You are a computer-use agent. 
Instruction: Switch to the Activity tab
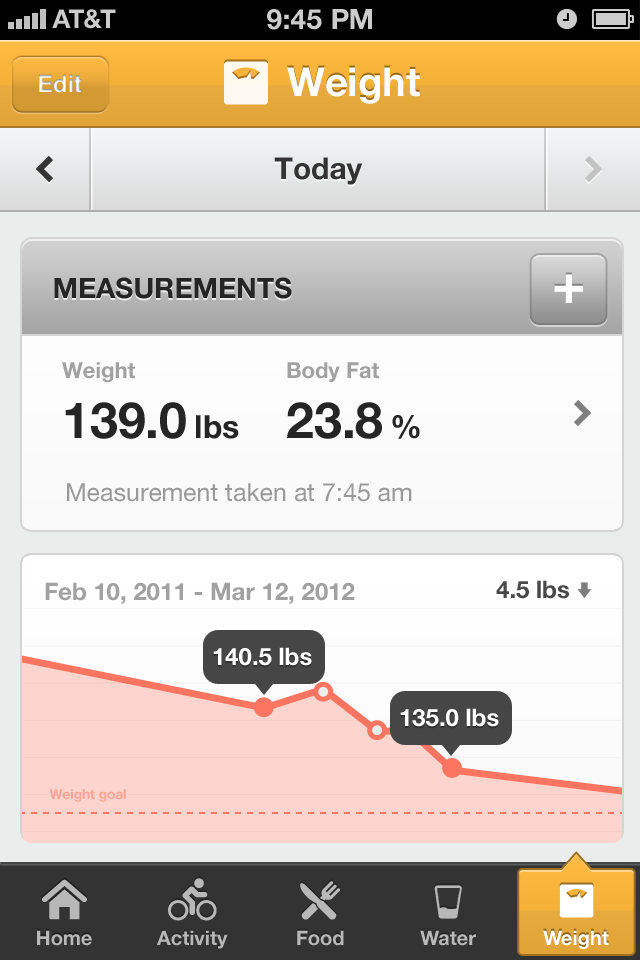pyautogui.click(x=192, y=912)
